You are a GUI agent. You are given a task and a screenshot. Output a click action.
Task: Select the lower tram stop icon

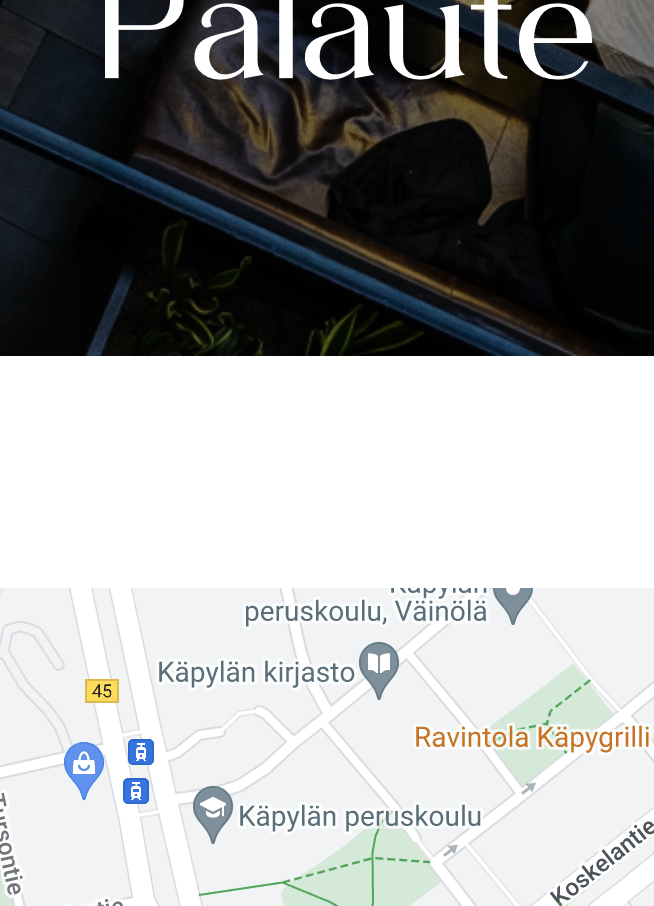coord(136,791)
